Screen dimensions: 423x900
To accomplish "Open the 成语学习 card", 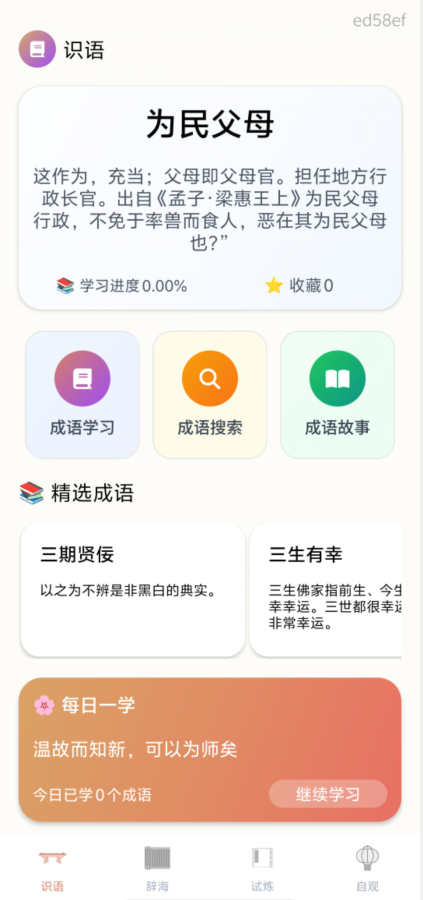I will coord(82,395).
